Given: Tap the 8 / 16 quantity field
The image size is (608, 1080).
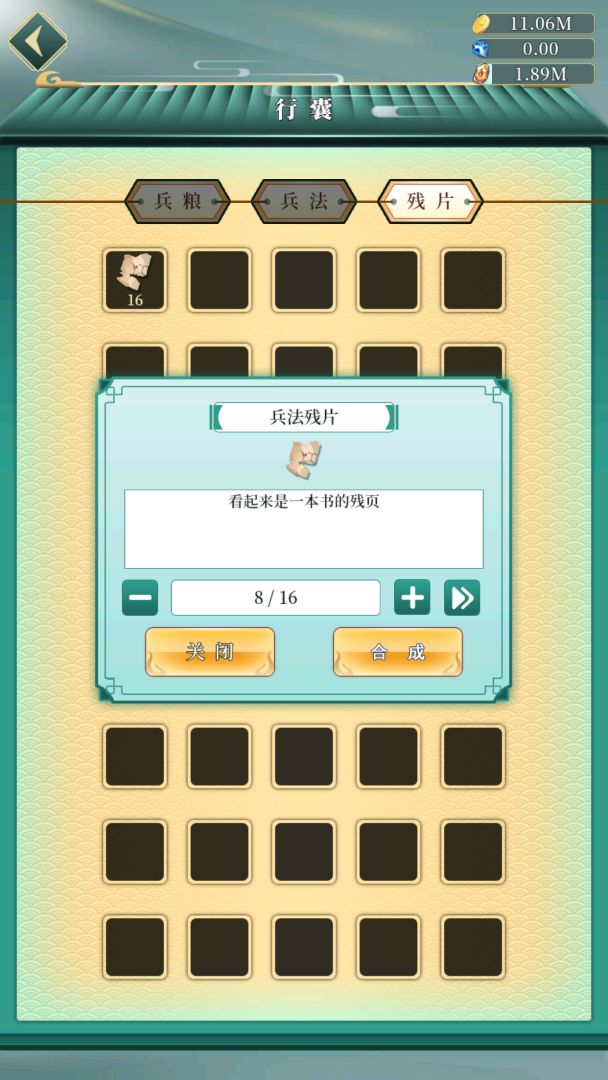Looking at the screenshot, I should (x=276, y=598).
